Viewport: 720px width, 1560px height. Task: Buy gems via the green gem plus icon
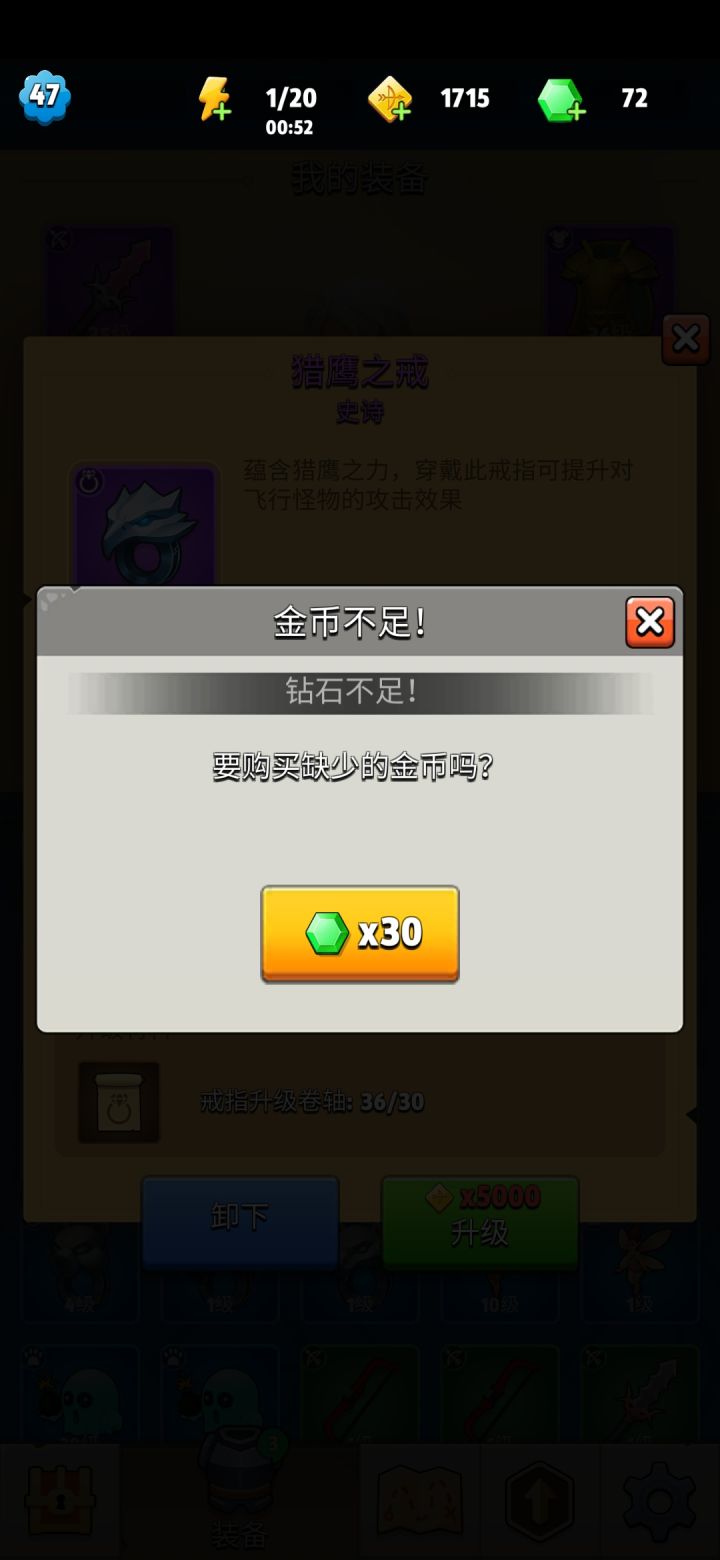coord(560,100)
